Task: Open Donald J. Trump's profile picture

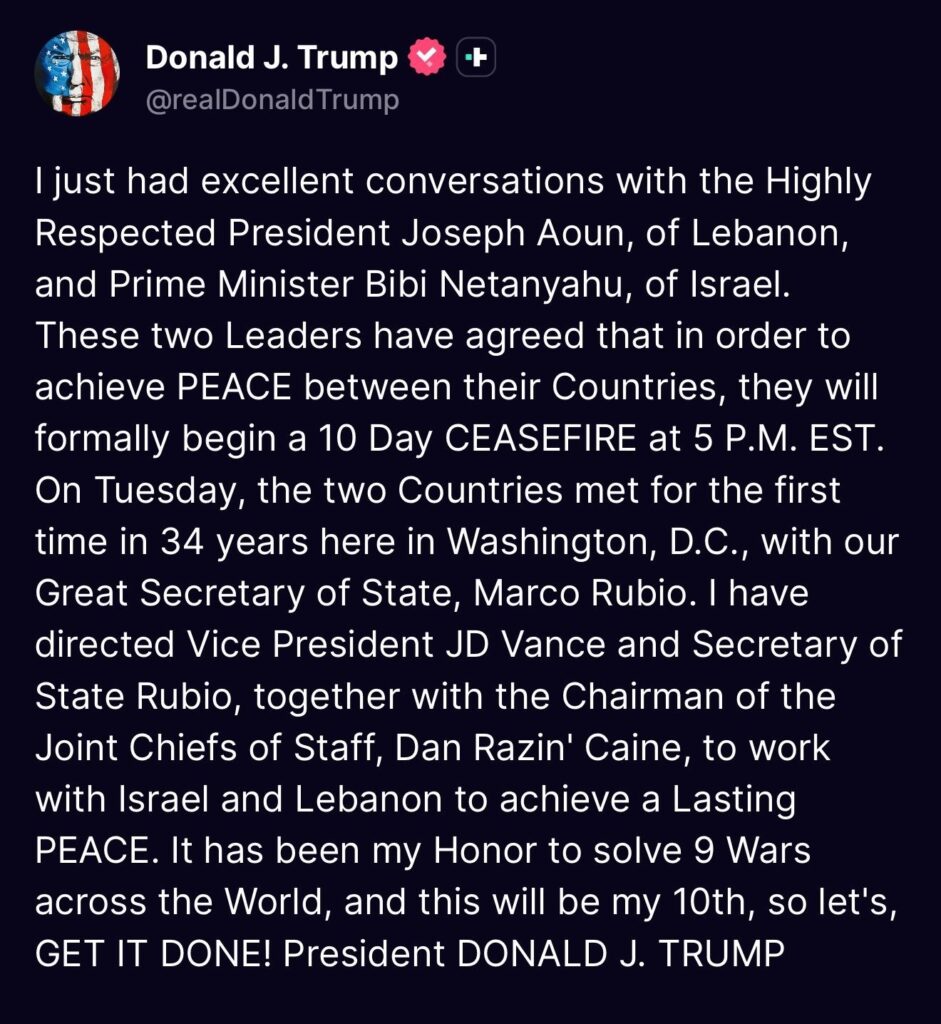Action: [77, 73]
